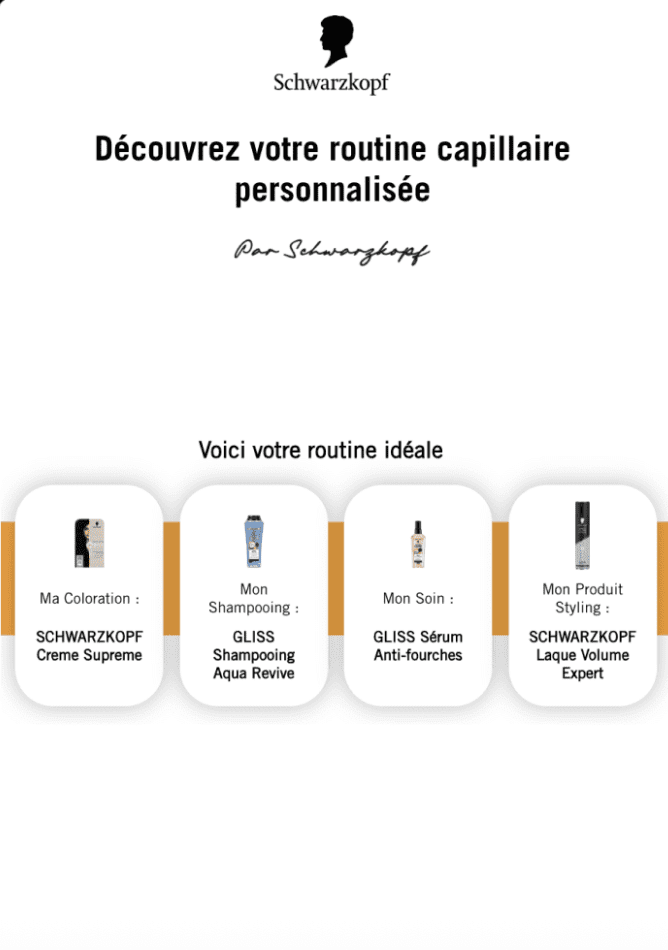The width and height of the screenshot is (668, 950).
Task: Open the GLISS Shampooing Aqua Revive card
Action: tap(253, 596)
